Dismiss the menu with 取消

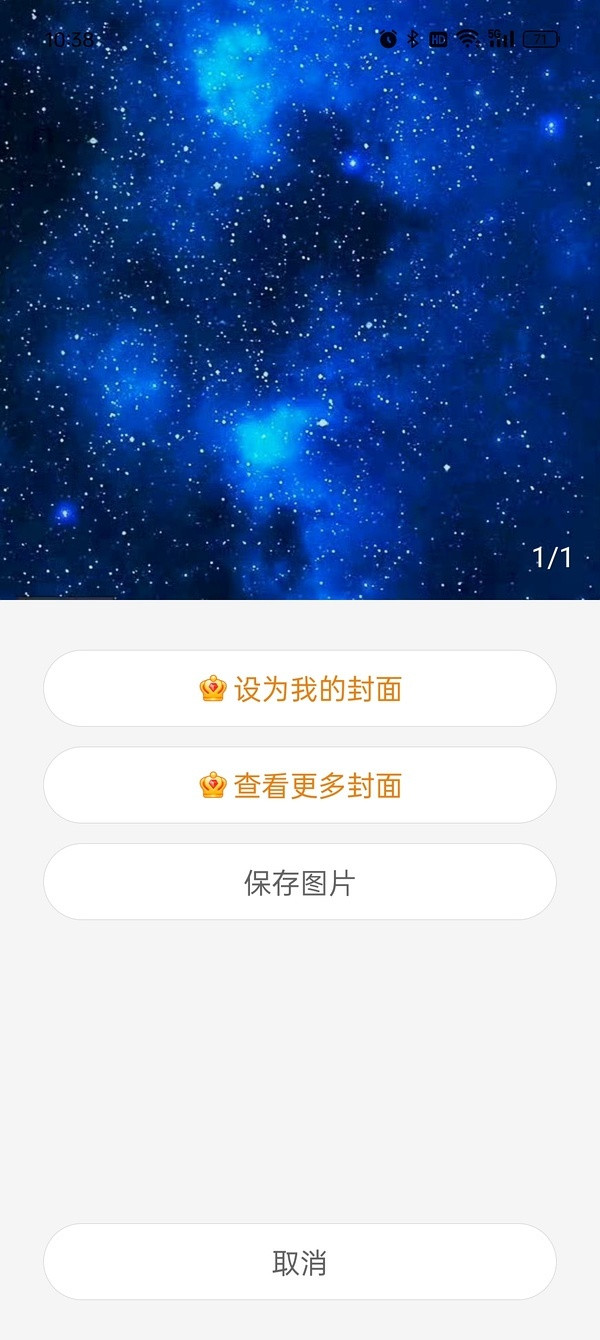coord(300,1262)
